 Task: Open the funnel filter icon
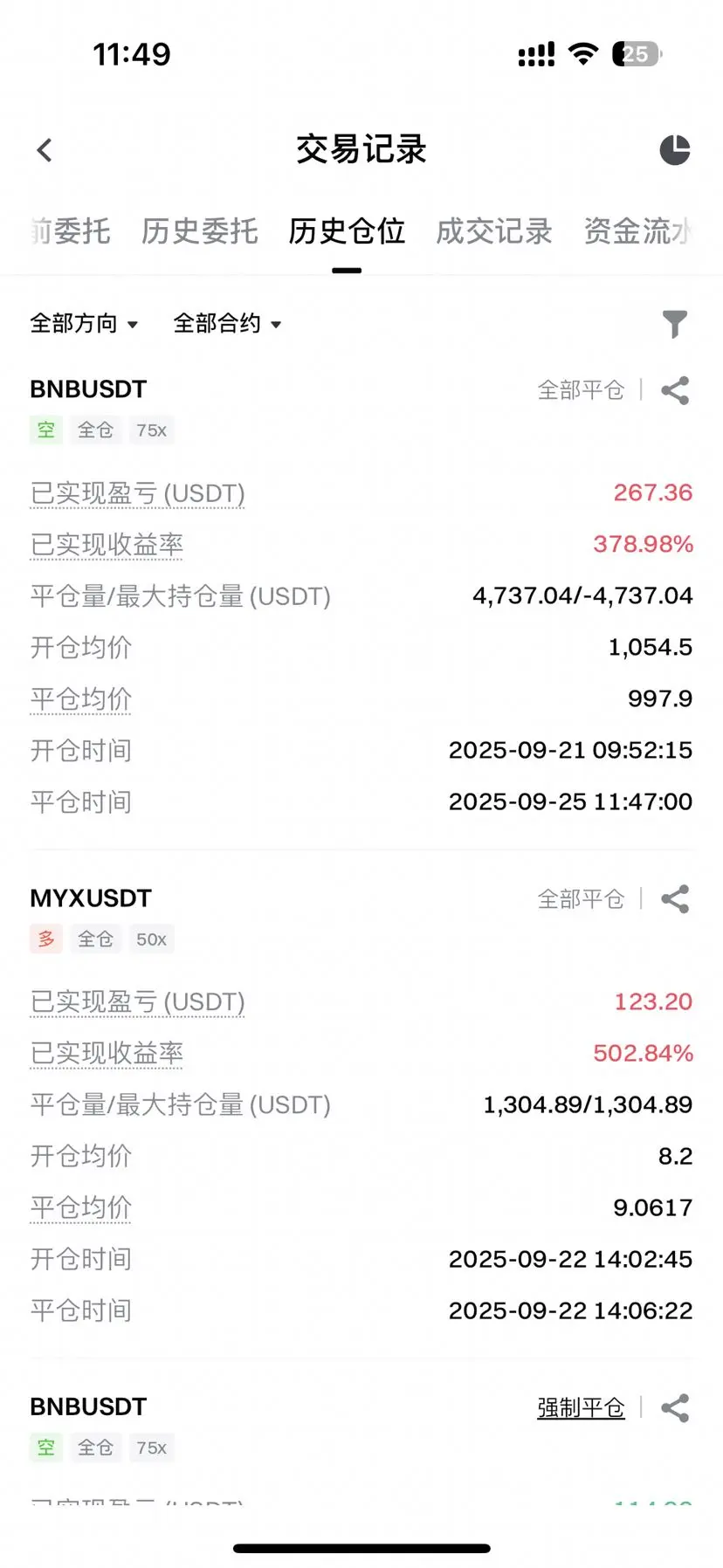click(675, 324)
